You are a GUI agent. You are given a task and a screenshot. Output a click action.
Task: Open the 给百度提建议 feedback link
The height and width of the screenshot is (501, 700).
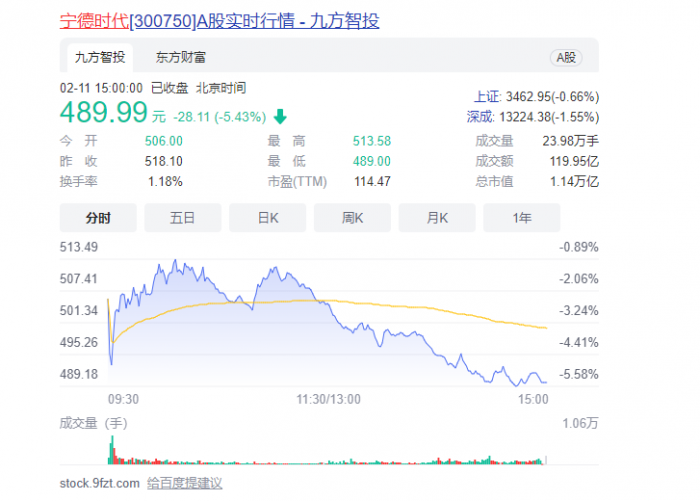click(x=184, y=484)
